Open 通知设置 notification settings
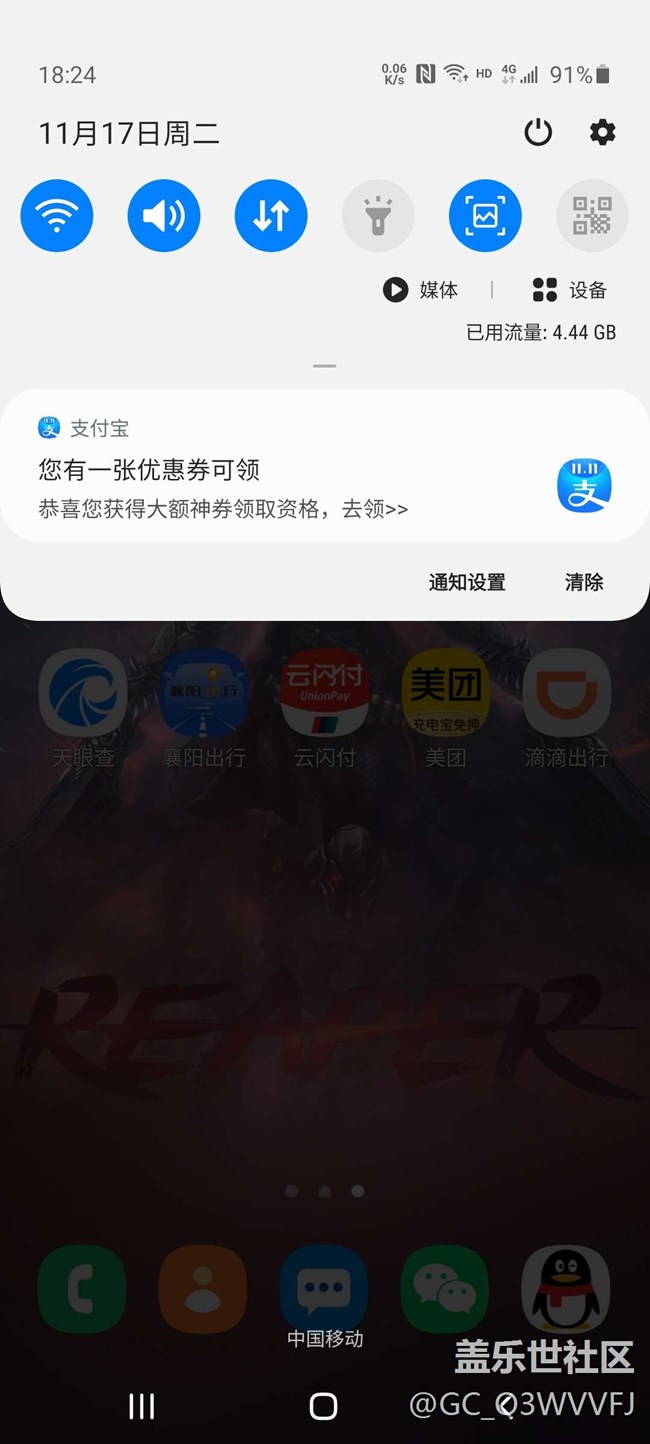Screen dimensions: 650x1444 coord(467,582)
